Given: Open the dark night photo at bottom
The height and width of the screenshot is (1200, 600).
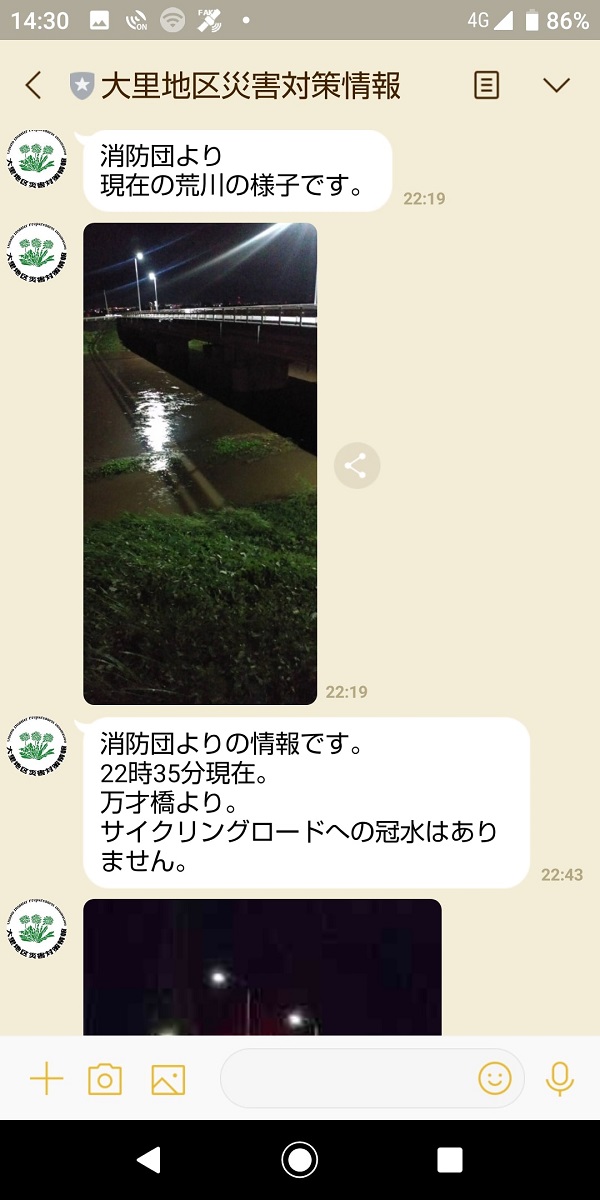Looking at the screenshot, I should (x=262, y=967).
